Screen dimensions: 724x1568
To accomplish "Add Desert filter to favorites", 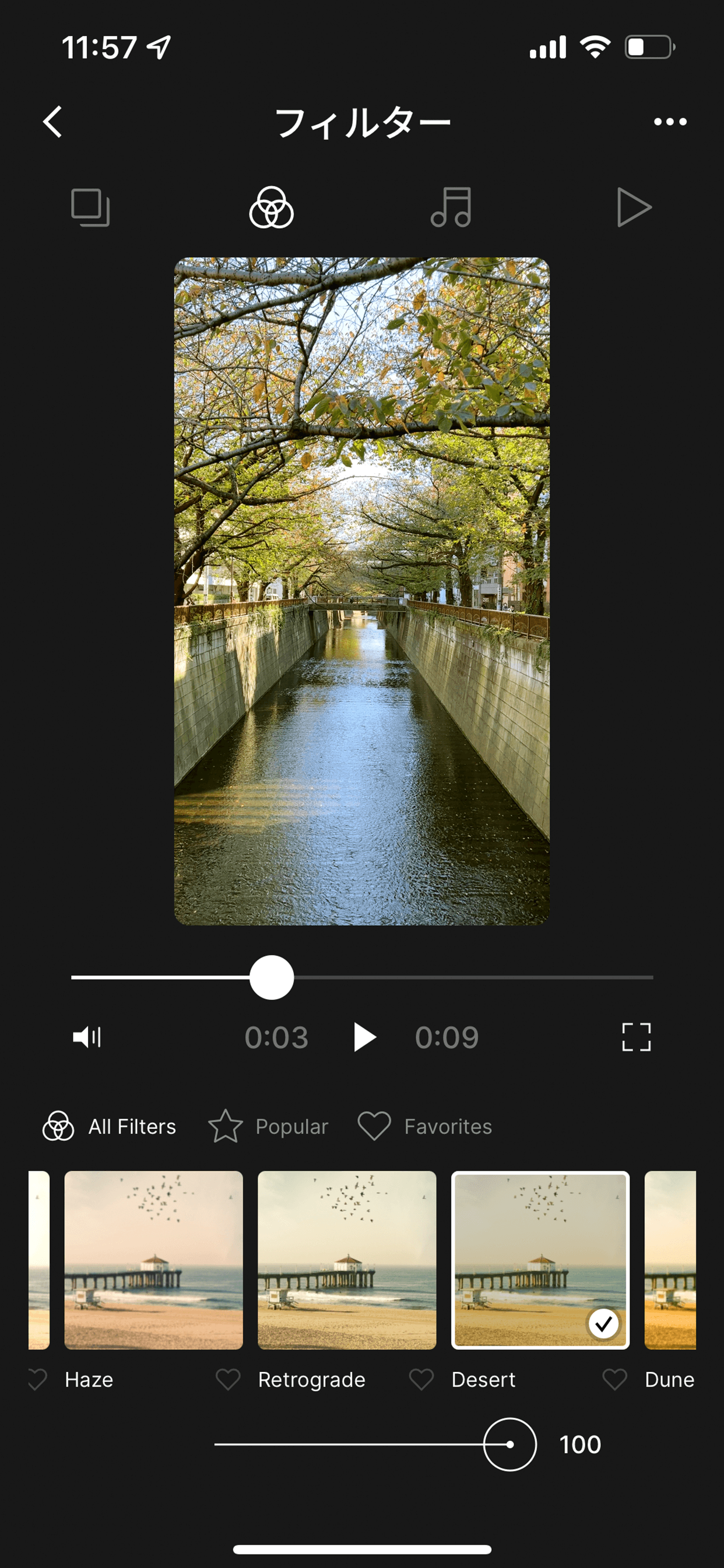I will 421,1380.
